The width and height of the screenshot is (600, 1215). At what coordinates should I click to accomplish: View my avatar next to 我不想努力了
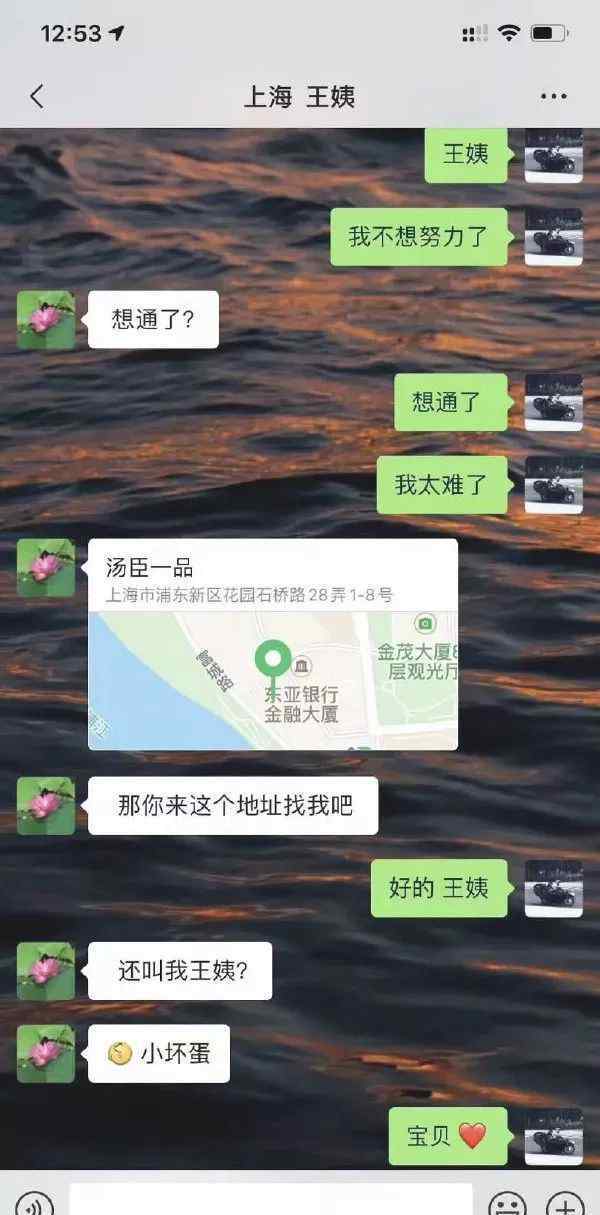554,237
